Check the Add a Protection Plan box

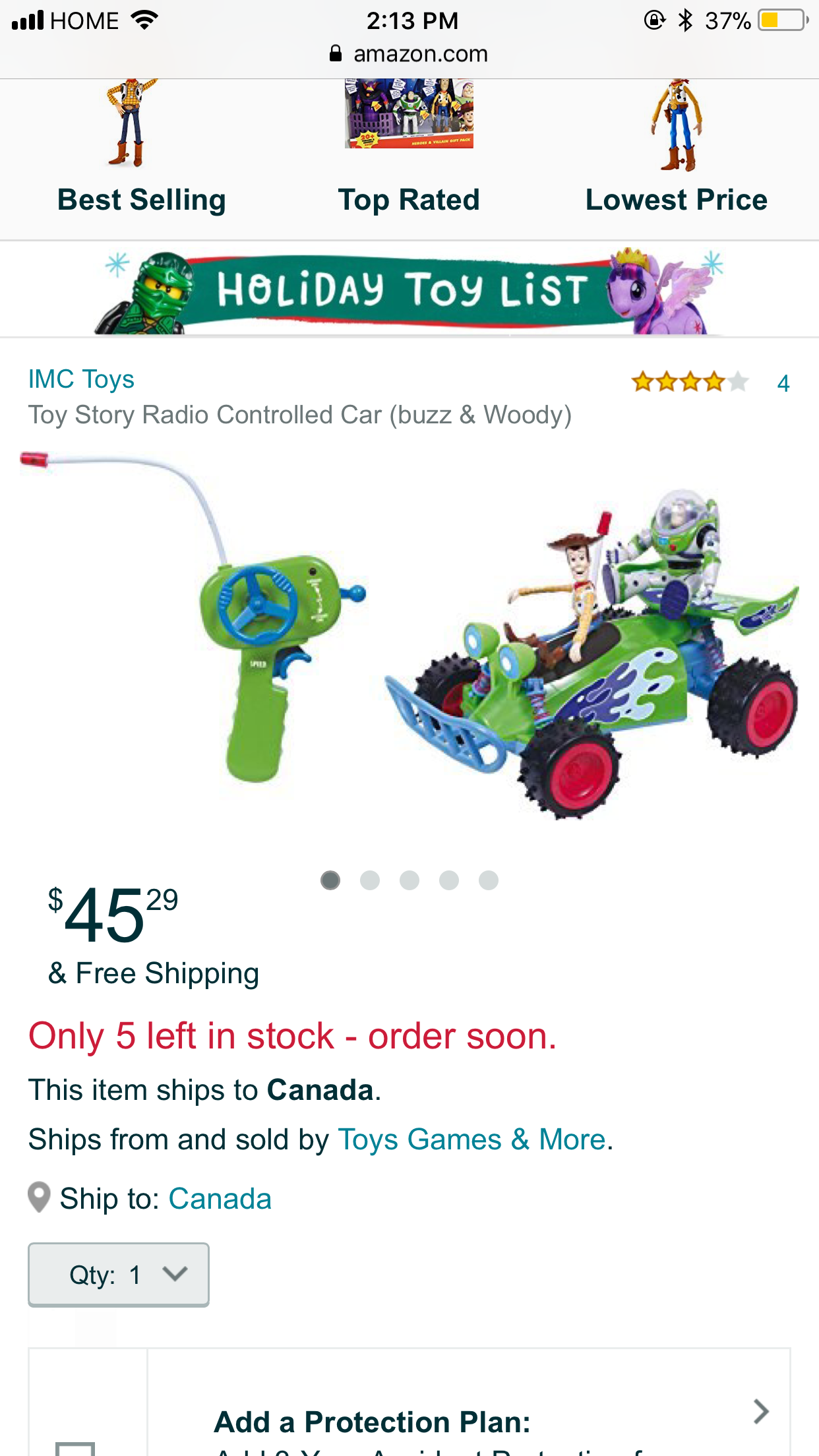[75, 1449]
